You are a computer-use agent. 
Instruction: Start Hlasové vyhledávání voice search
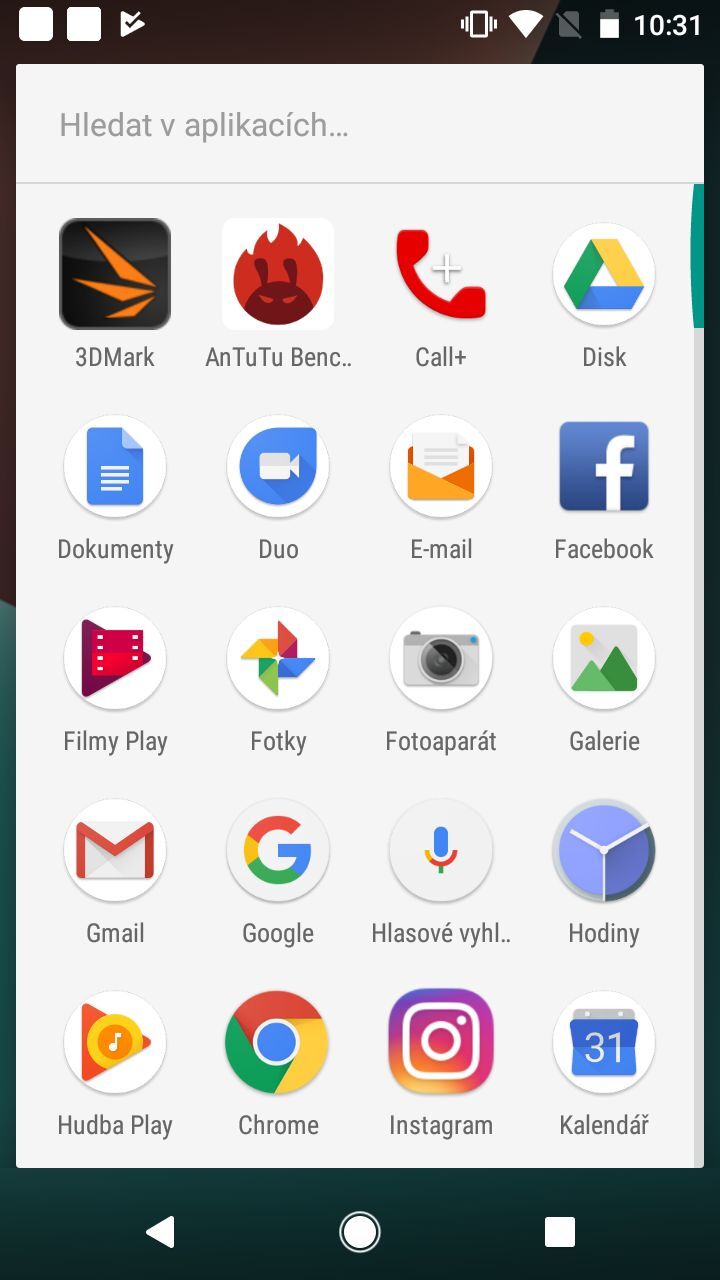440,850
